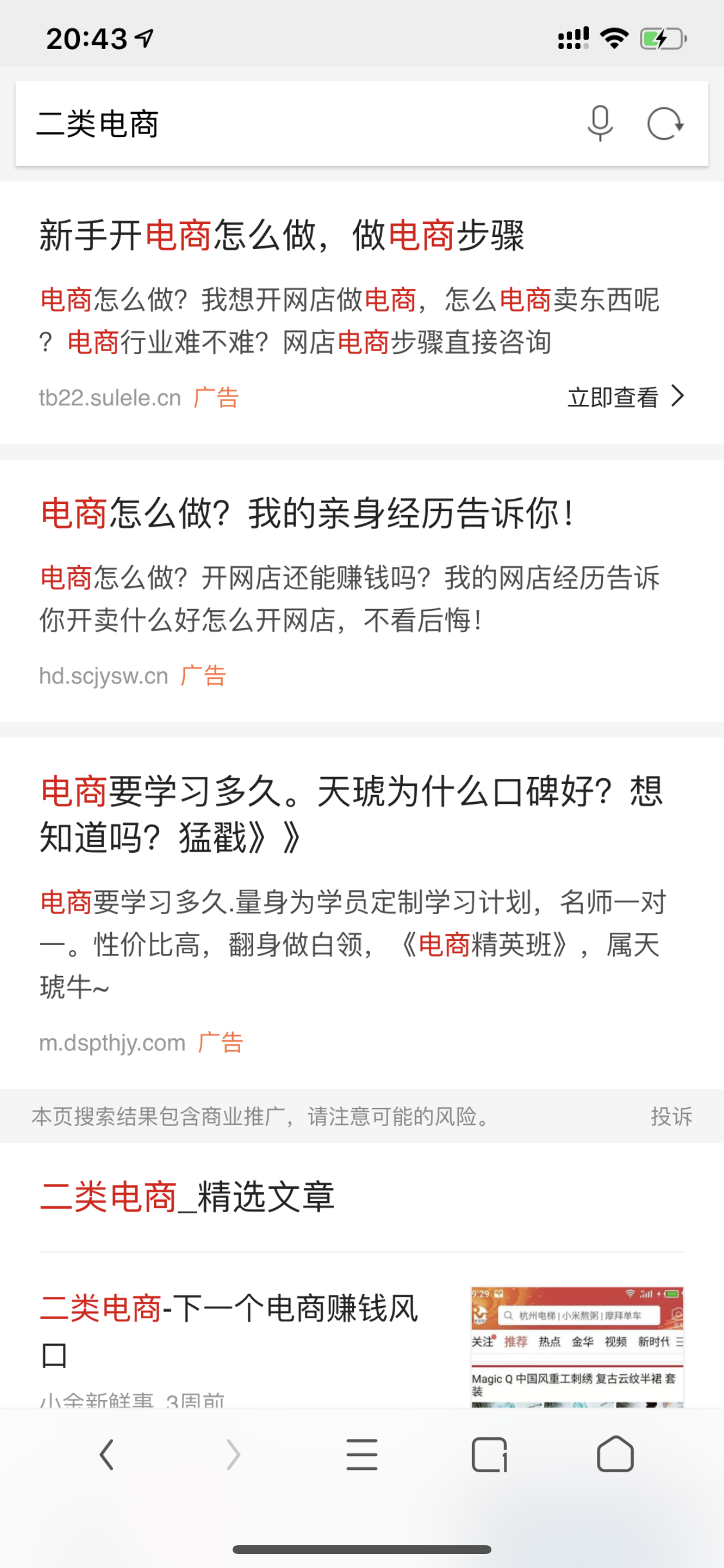Tap the chevron next to 立即查看
724x1568 pixels.
coord(679,396)
